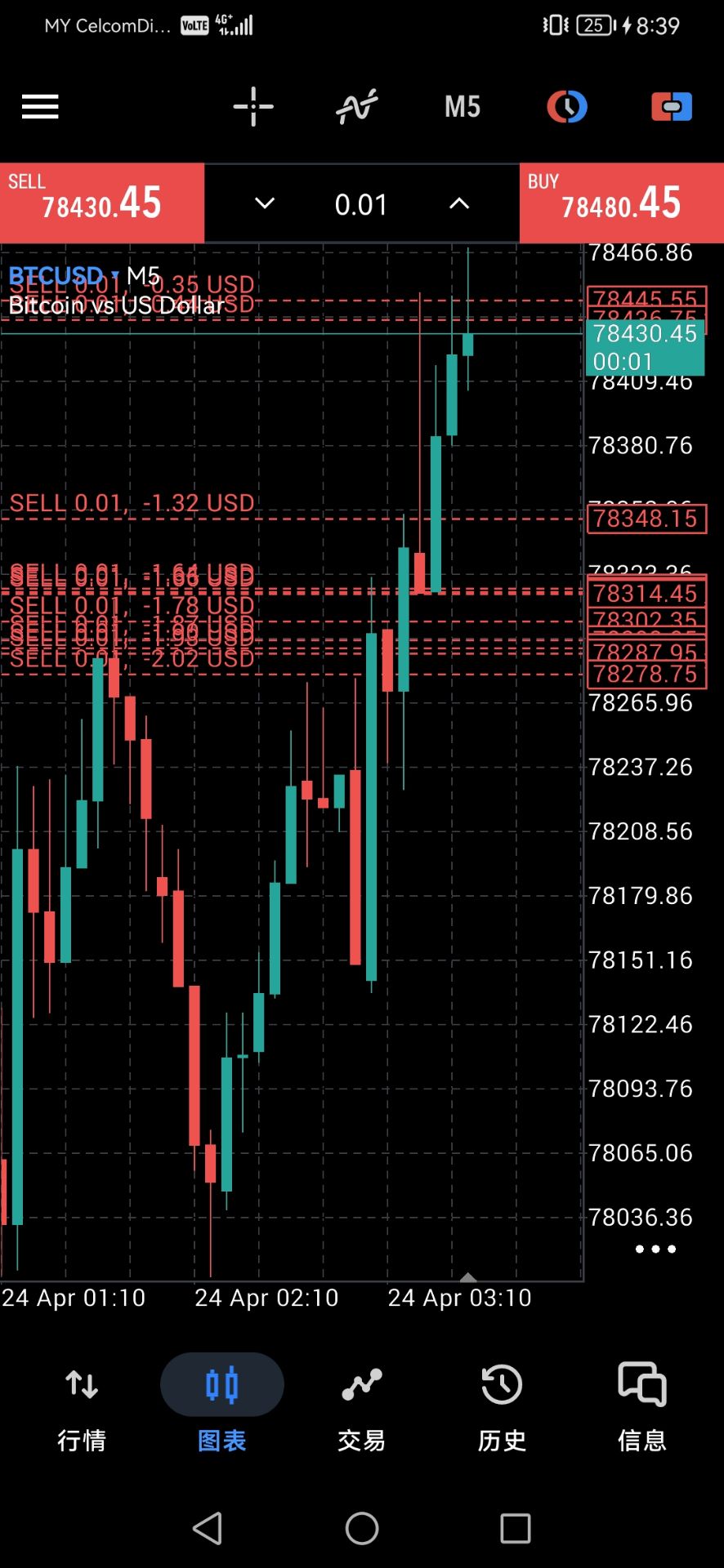Open the new order icon
Viewport: 724px width, 1568px height.
tap(672, 107)
